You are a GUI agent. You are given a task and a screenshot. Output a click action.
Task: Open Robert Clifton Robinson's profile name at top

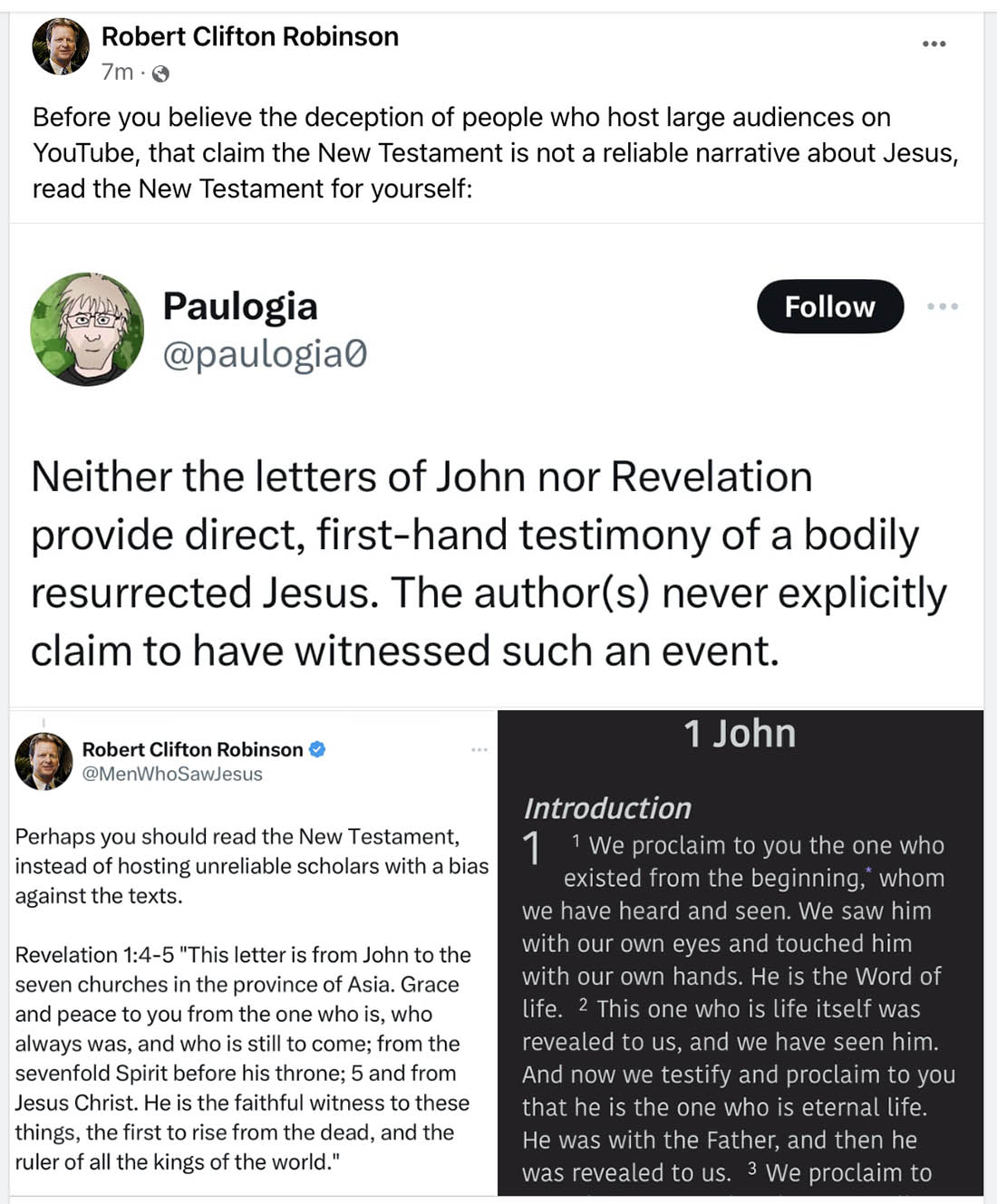point(249,36)
